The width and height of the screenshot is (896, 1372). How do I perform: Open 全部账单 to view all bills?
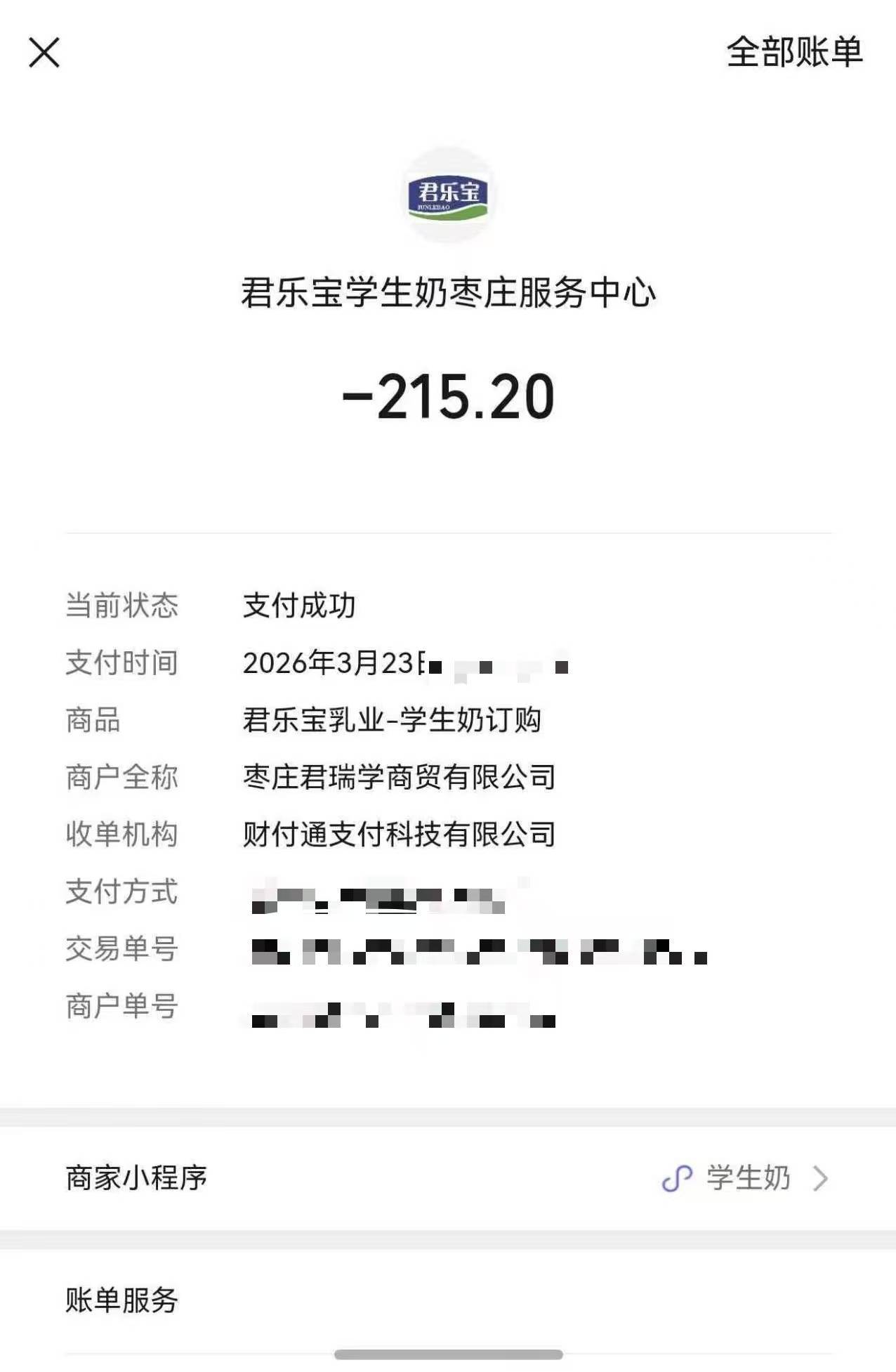[793, 53]
